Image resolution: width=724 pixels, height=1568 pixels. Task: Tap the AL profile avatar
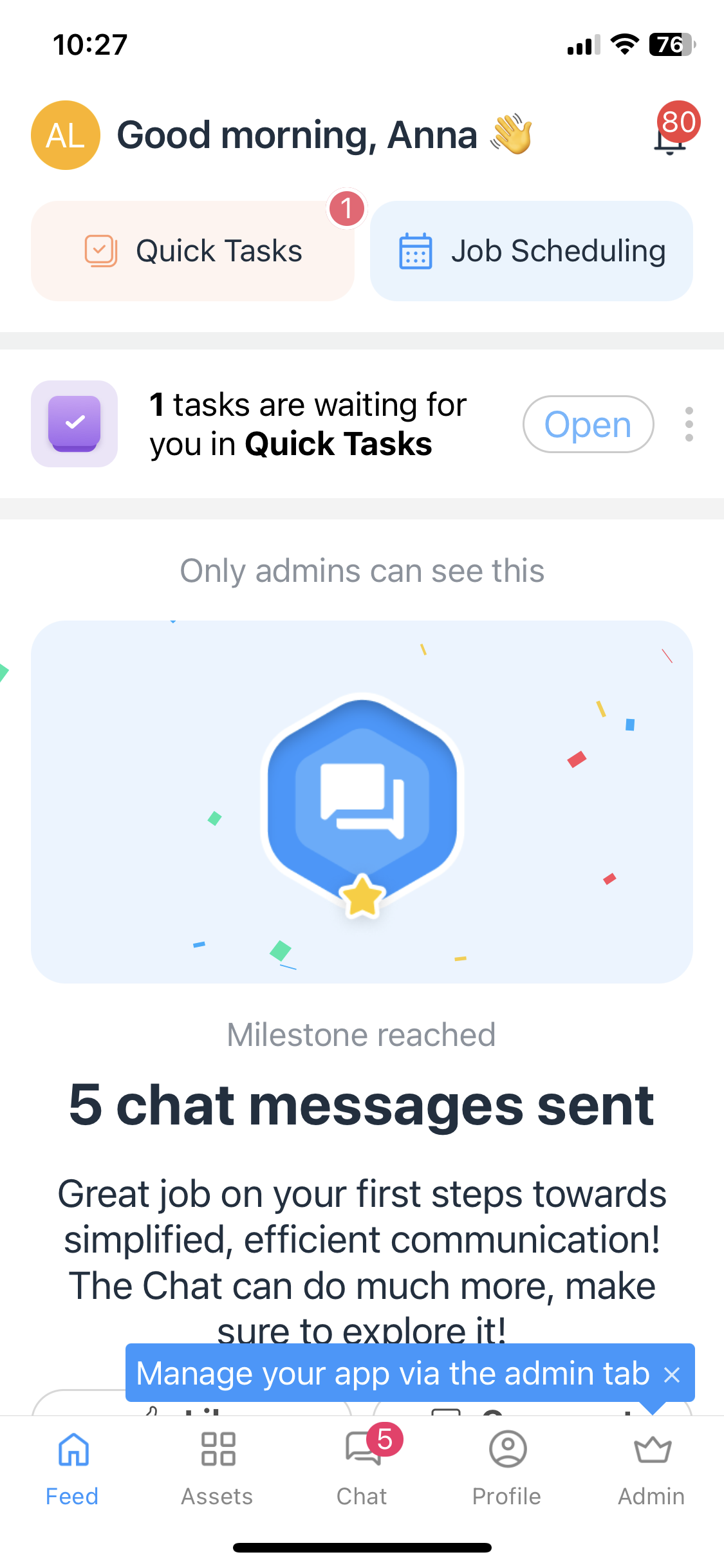66,135
